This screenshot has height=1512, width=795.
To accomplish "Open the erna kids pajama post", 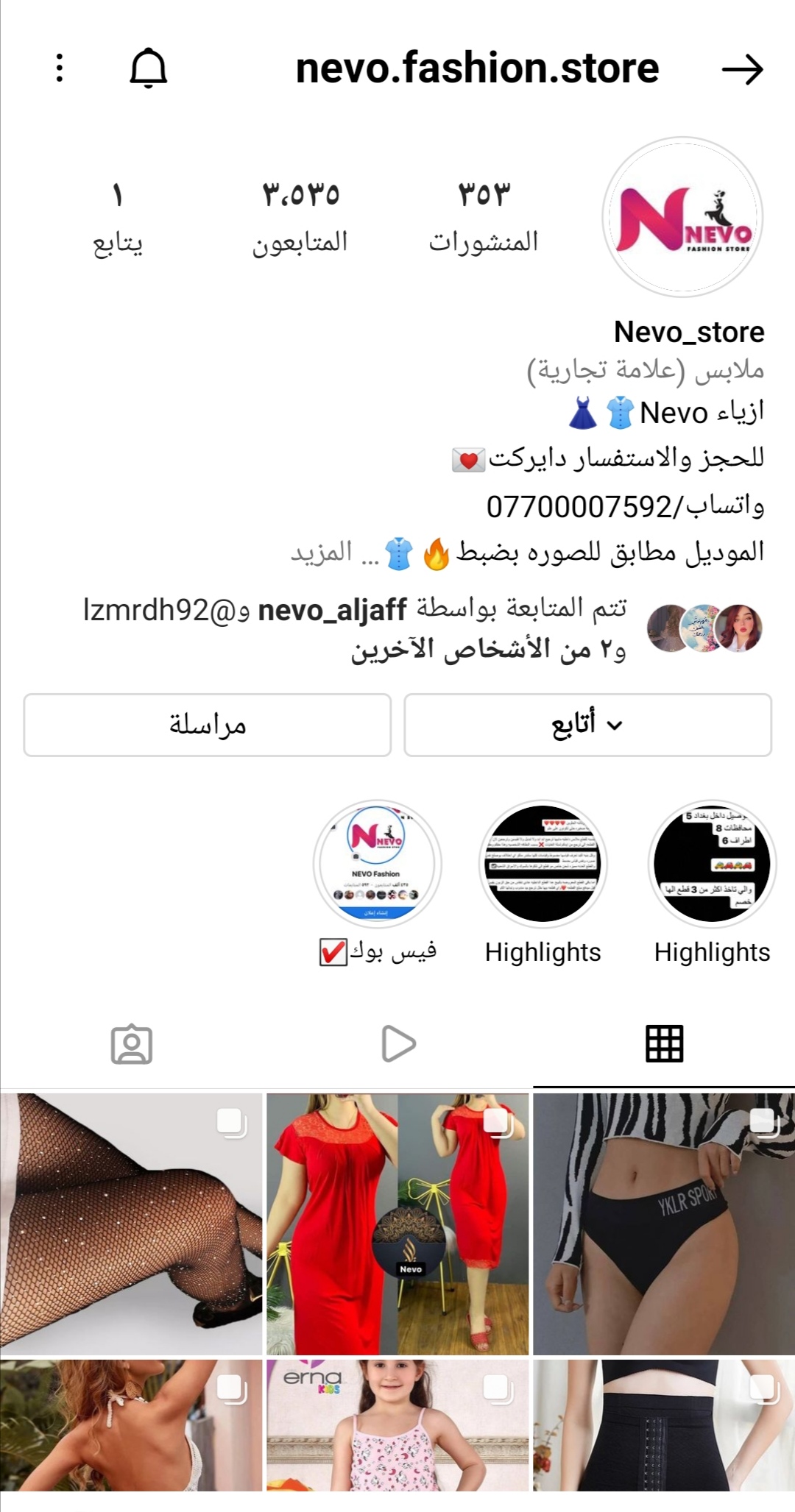I will tap(397, 1424).
